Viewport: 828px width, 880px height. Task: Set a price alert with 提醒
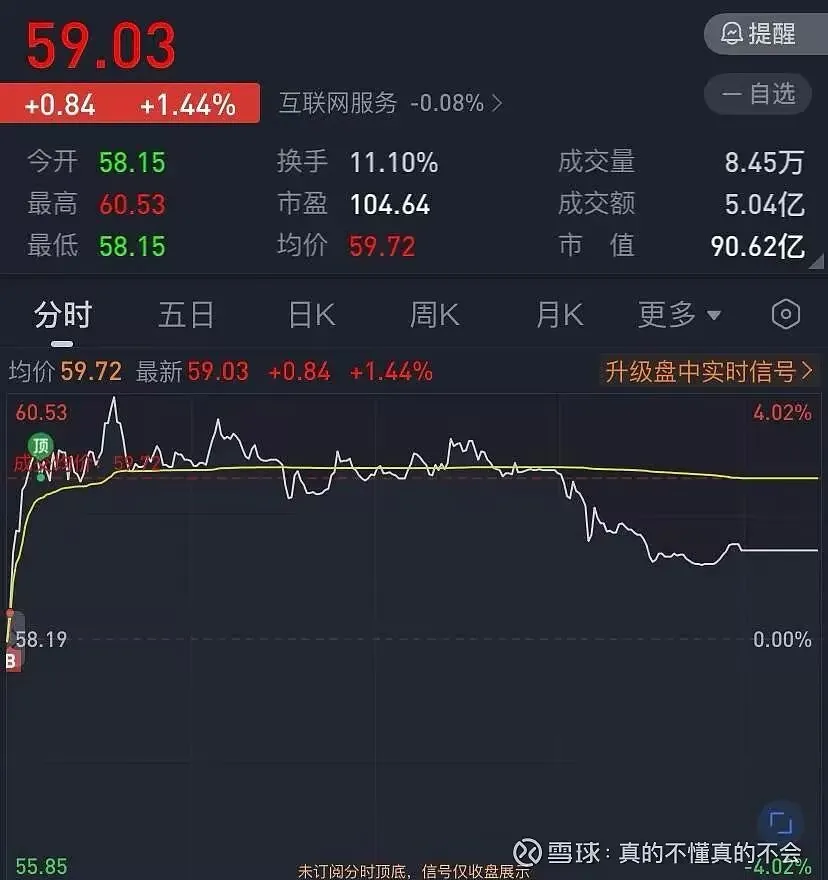coord(760,34)
